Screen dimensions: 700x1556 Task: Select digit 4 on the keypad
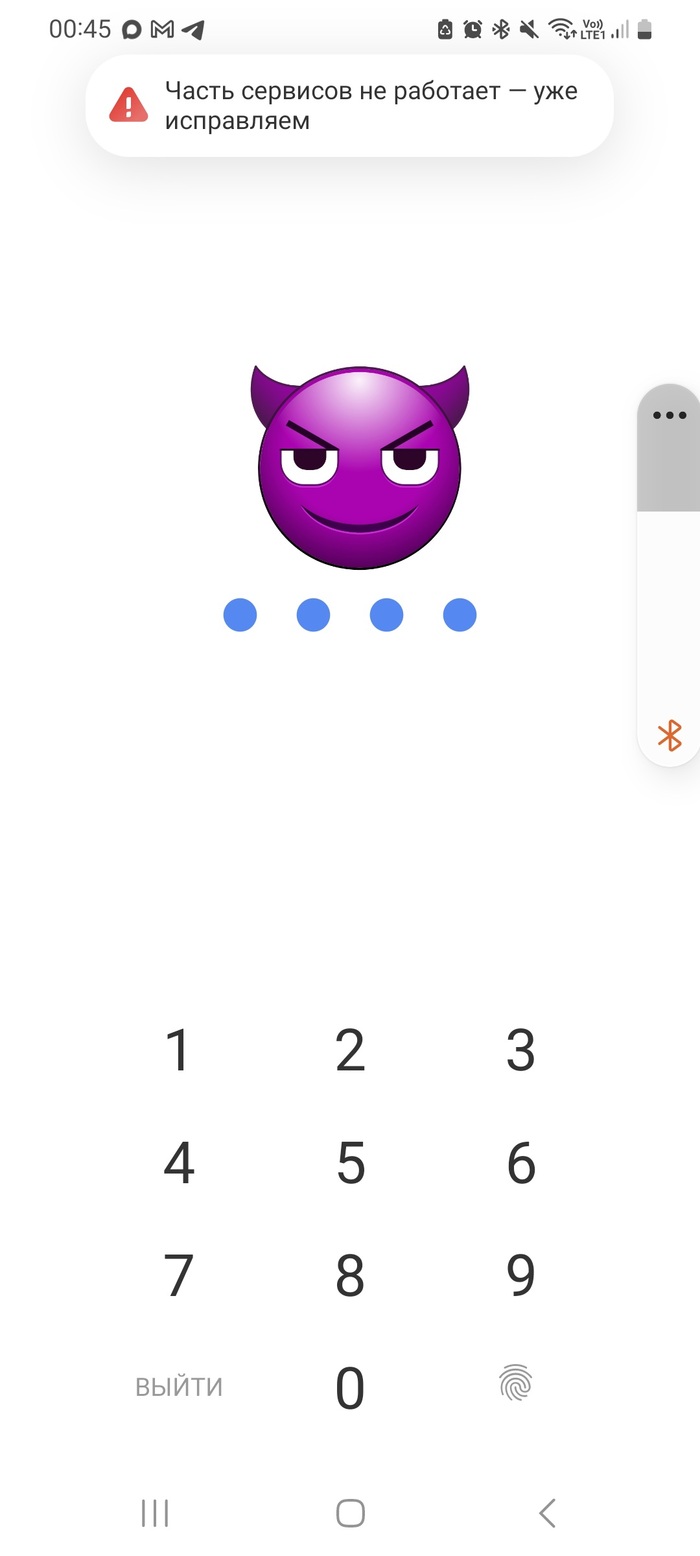(178, 1162)
